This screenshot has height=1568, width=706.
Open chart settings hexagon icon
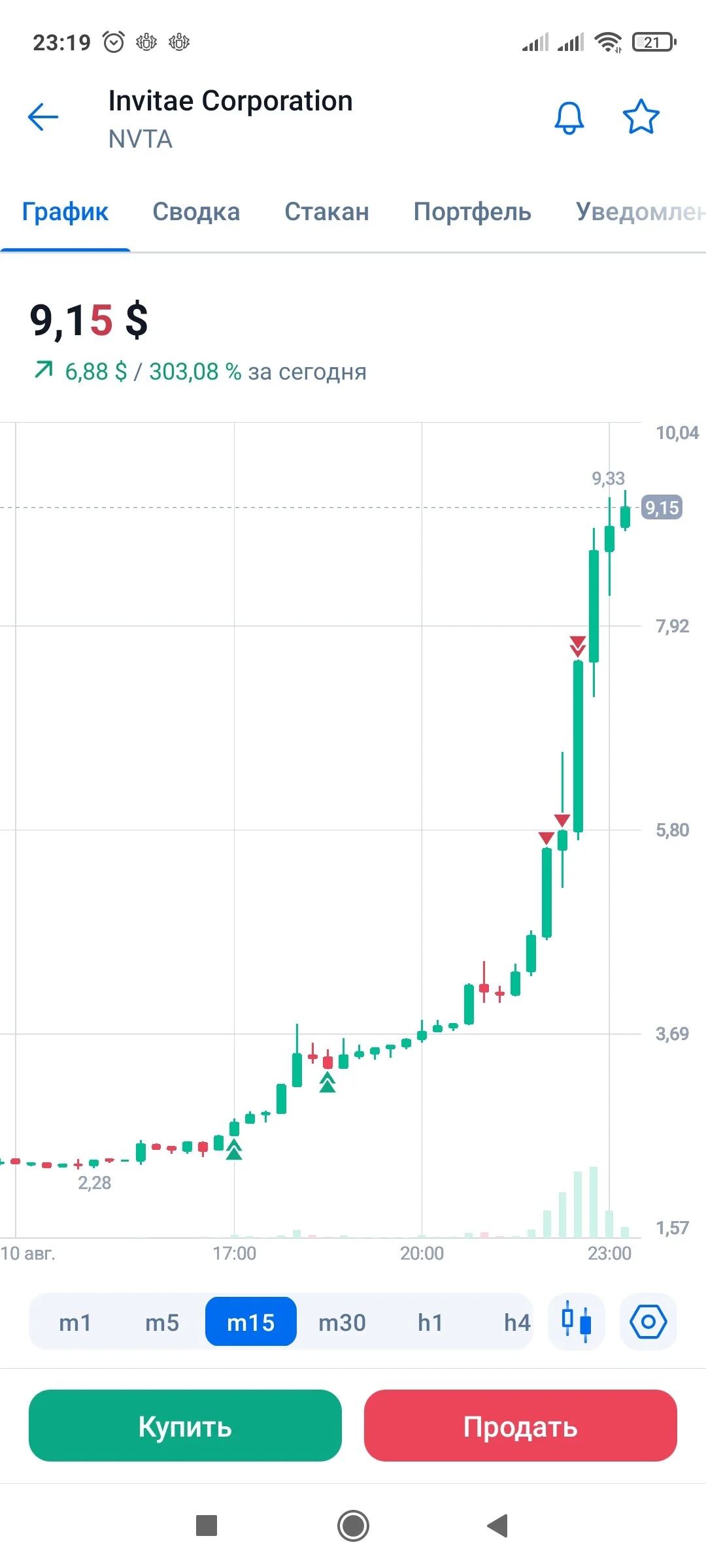[648, 1322]
